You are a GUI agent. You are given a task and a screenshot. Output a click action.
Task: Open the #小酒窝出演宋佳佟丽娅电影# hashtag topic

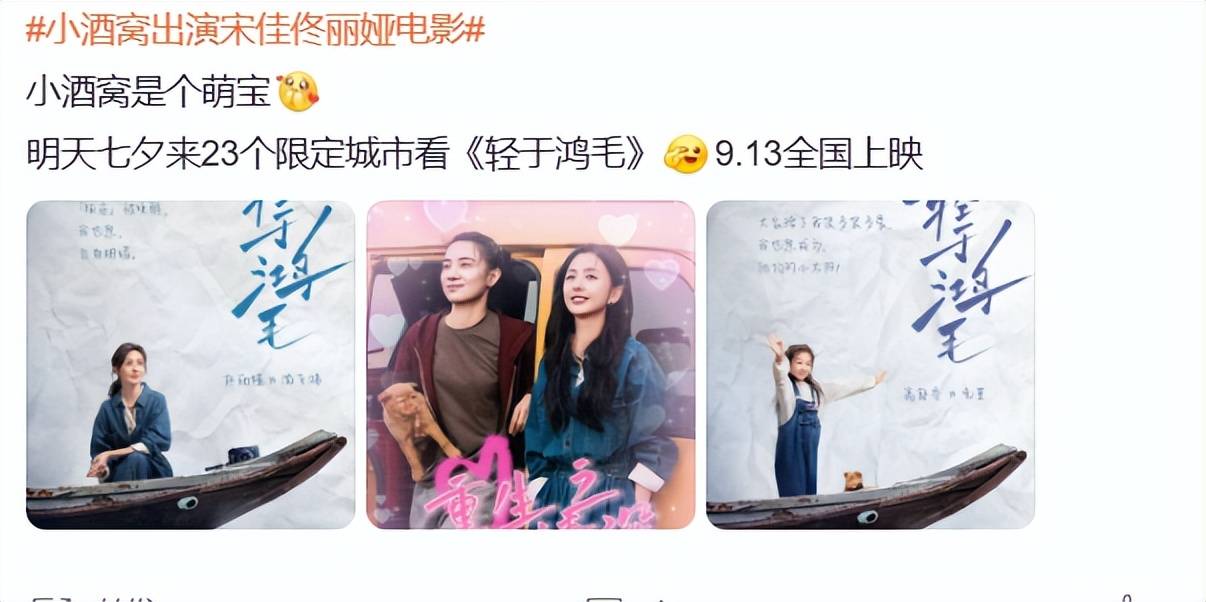255,29
